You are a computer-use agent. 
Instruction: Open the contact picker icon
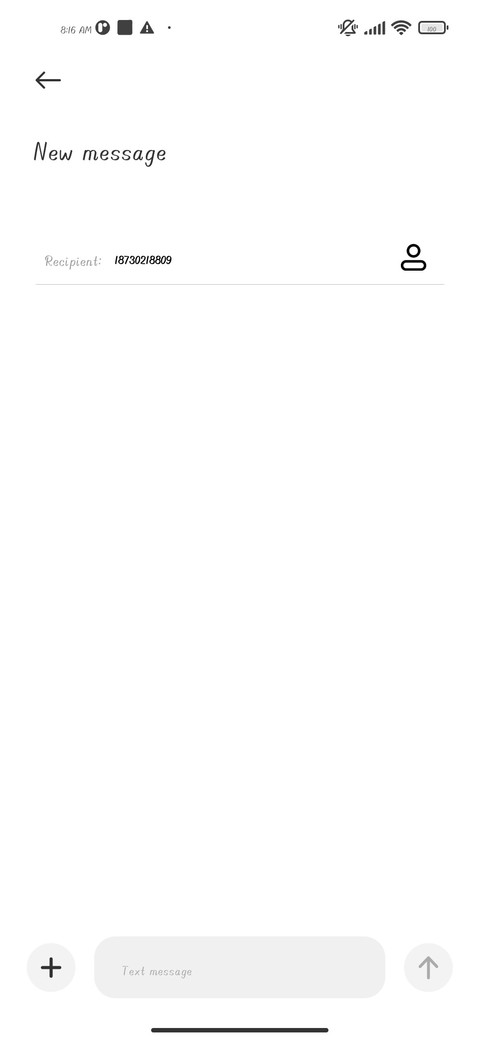pos(413,257)
